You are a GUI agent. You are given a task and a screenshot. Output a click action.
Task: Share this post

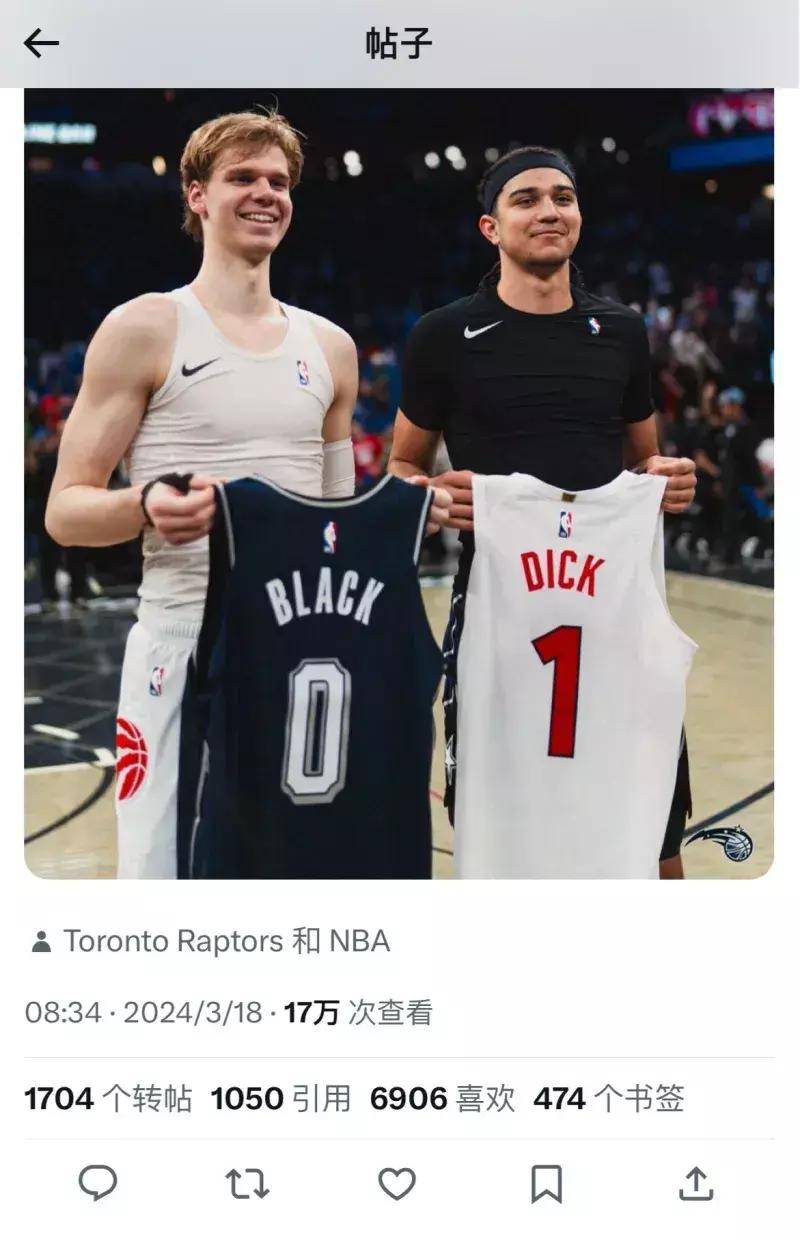coord(695,1184)
